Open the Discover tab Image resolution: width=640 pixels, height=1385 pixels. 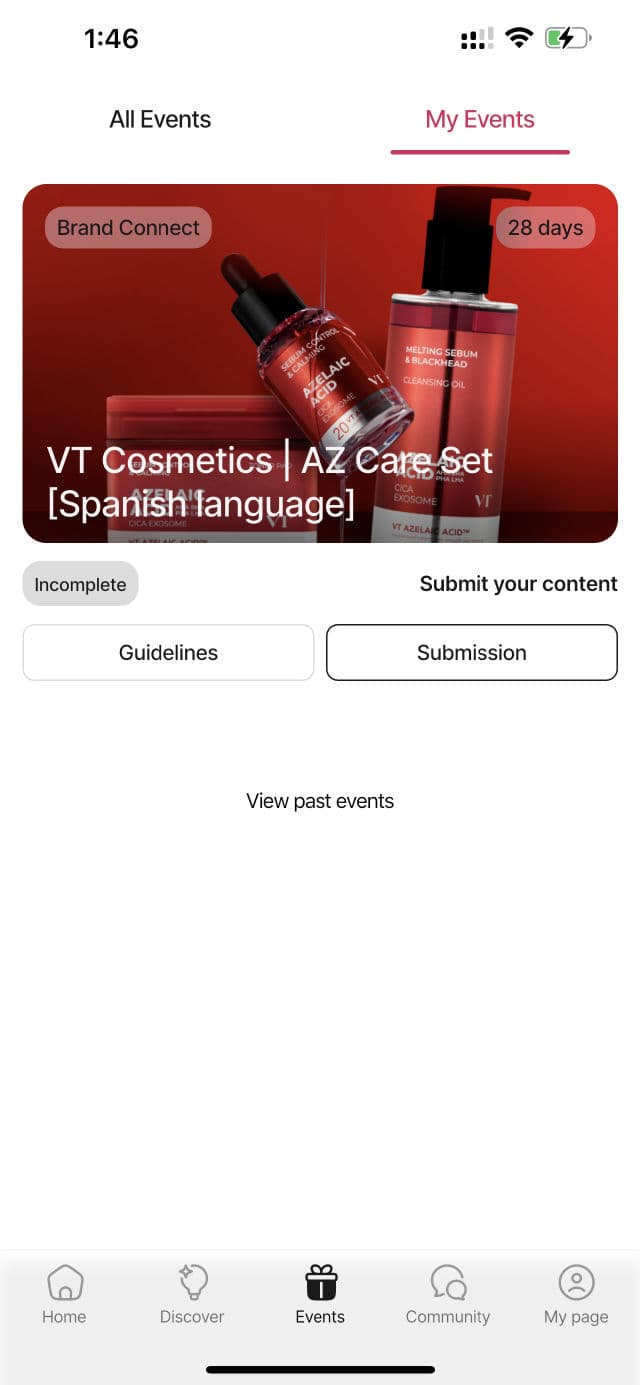[x=192, y=1295]
